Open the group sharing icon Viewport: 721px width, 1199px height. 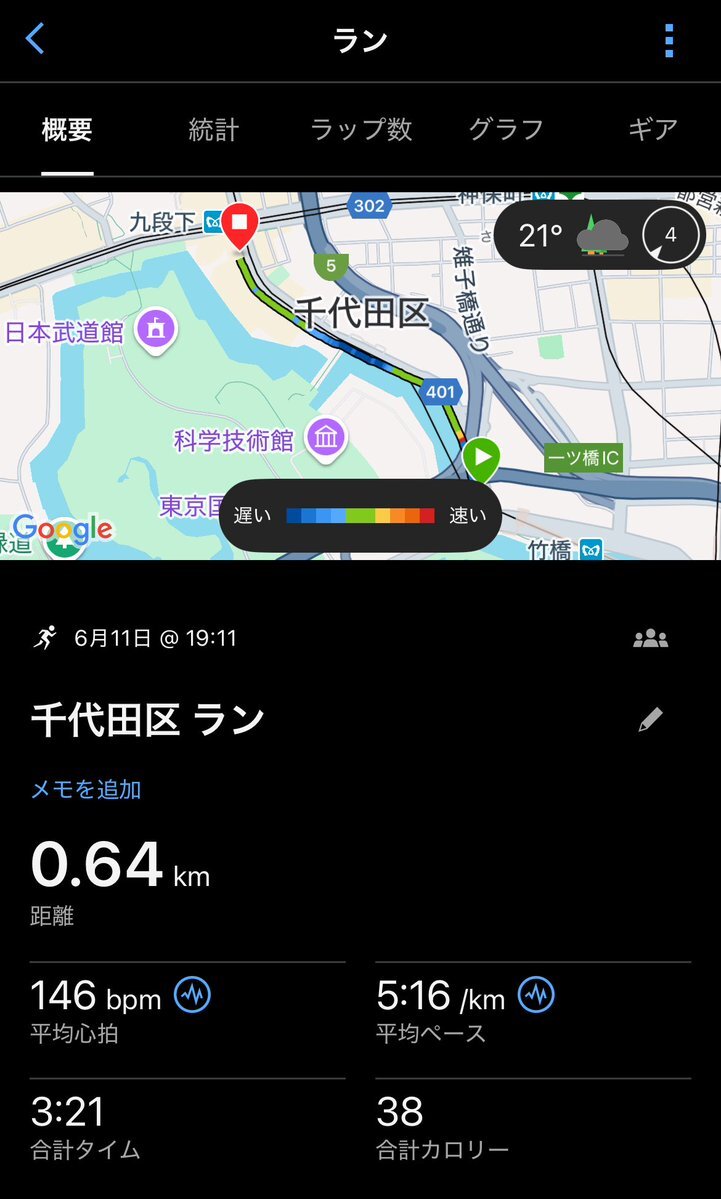point(651,638)
